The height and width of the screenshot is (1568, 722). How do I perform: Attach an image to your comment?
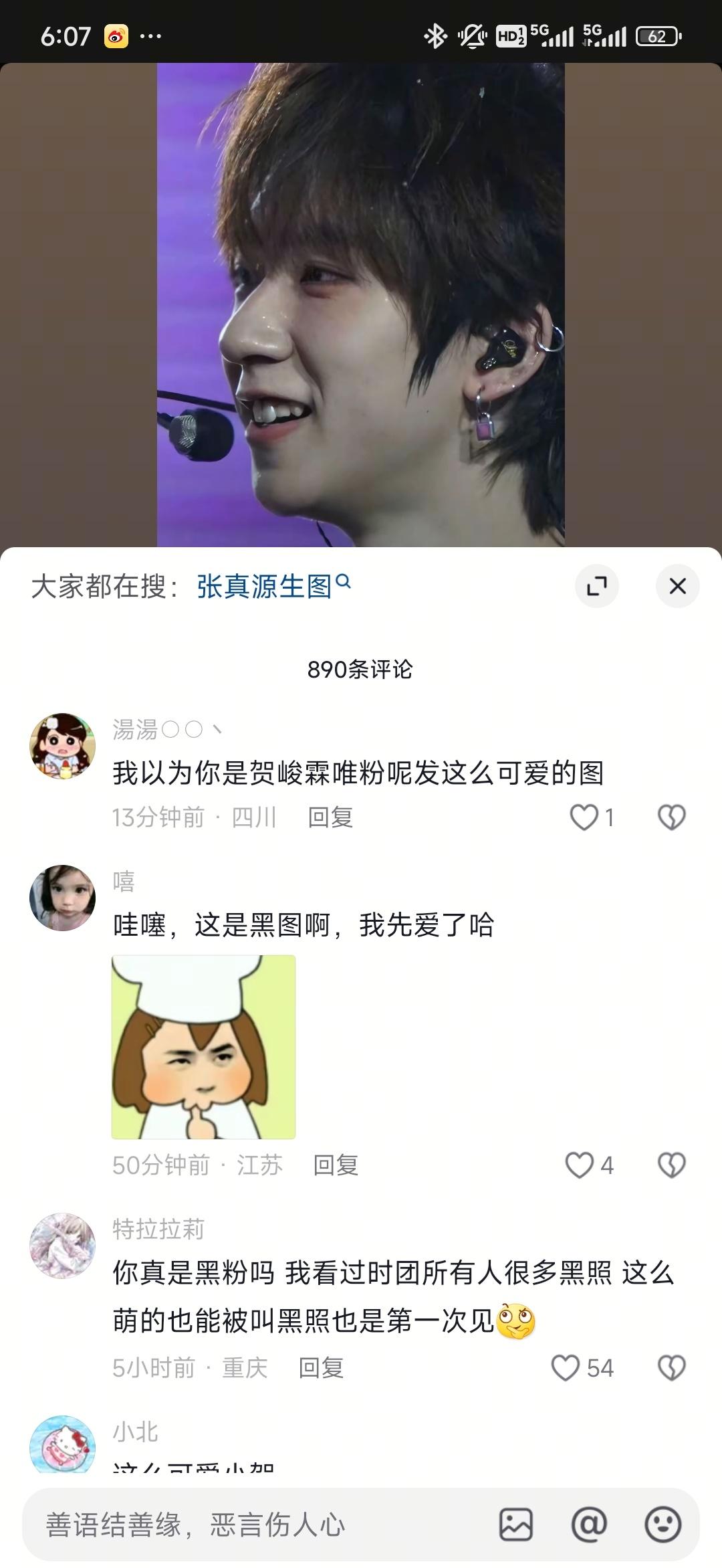coord(516,1525)
